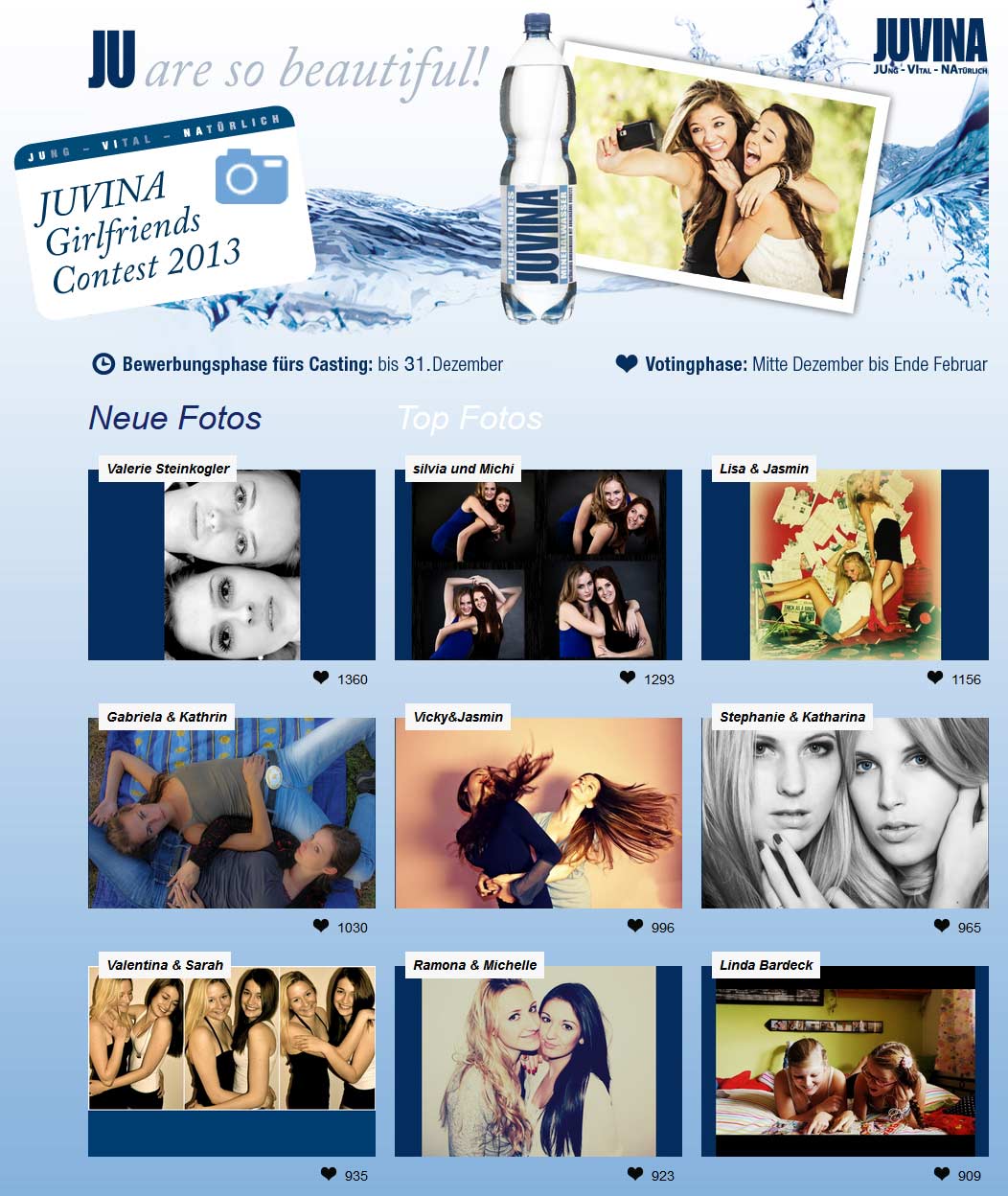Open the Stephanie & Katharina photo

pyautogui.click(x=845, y=814)
